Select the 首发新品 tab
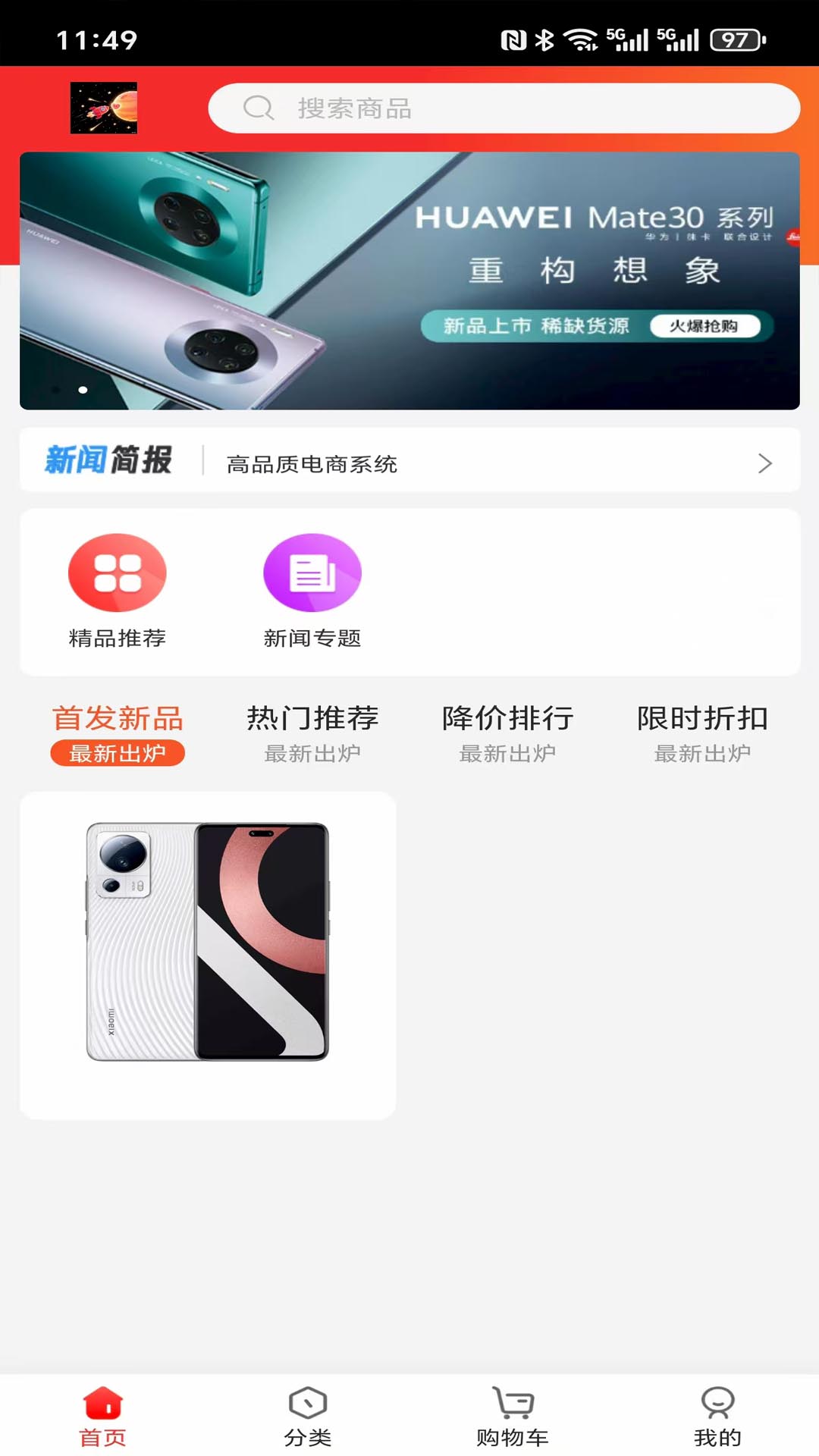This screenshot has width=819, height=1456. [x=118, y=717]
